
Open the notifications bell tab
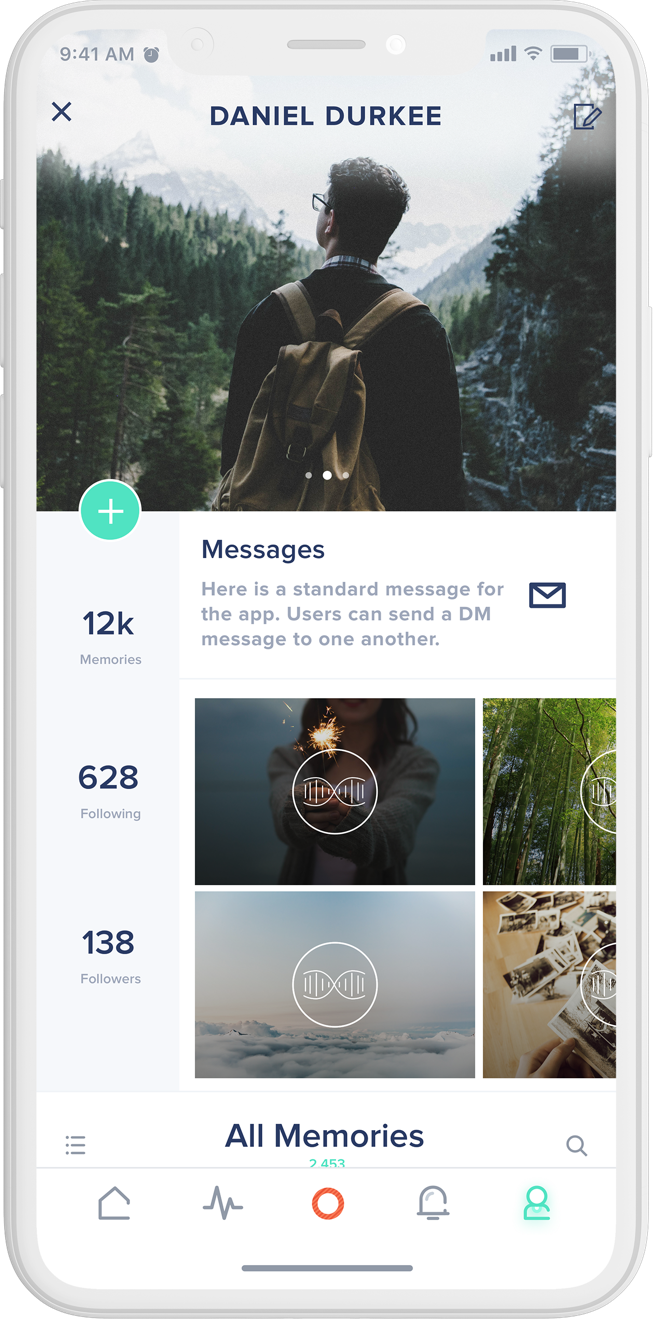coord(433,1204)
